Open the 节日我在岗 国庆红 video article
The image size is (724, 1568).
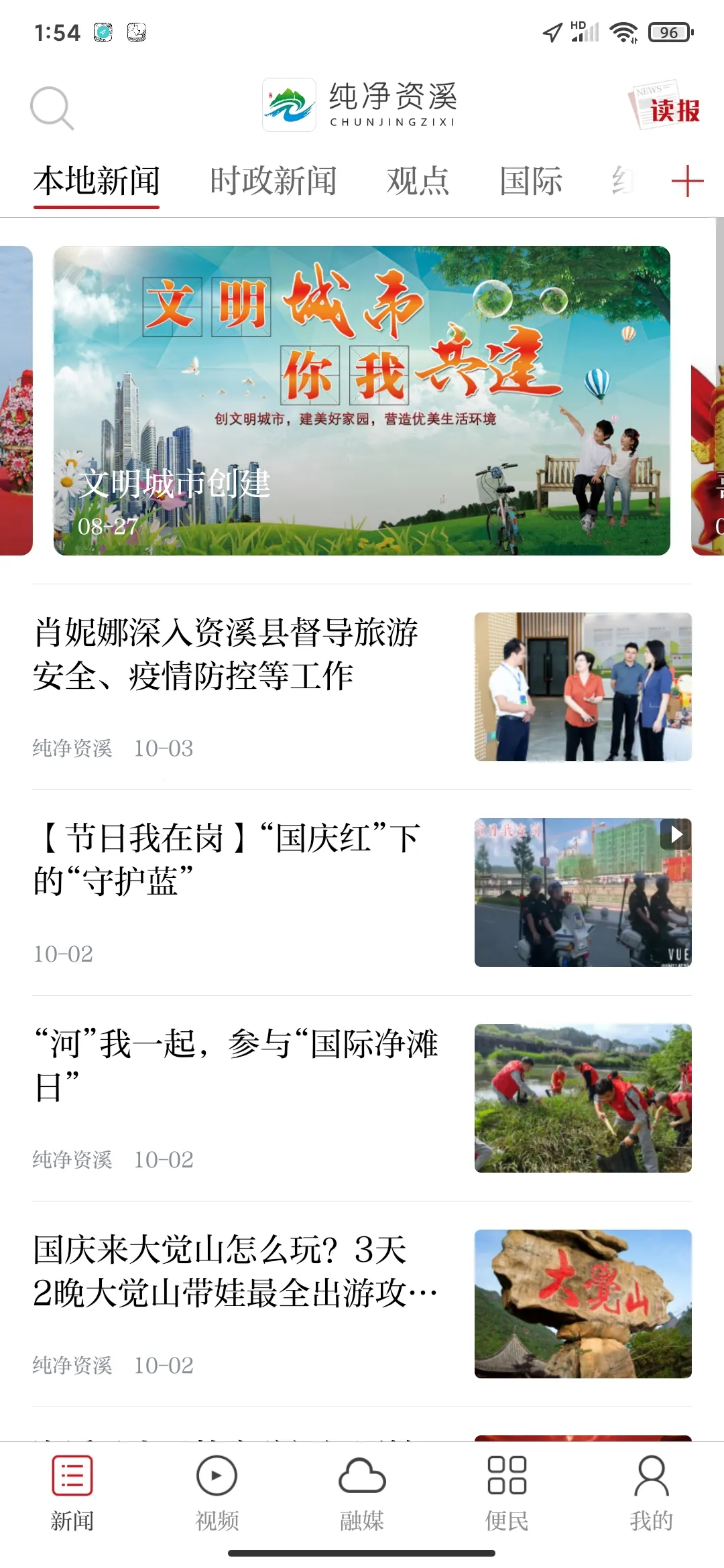[228, 860]
